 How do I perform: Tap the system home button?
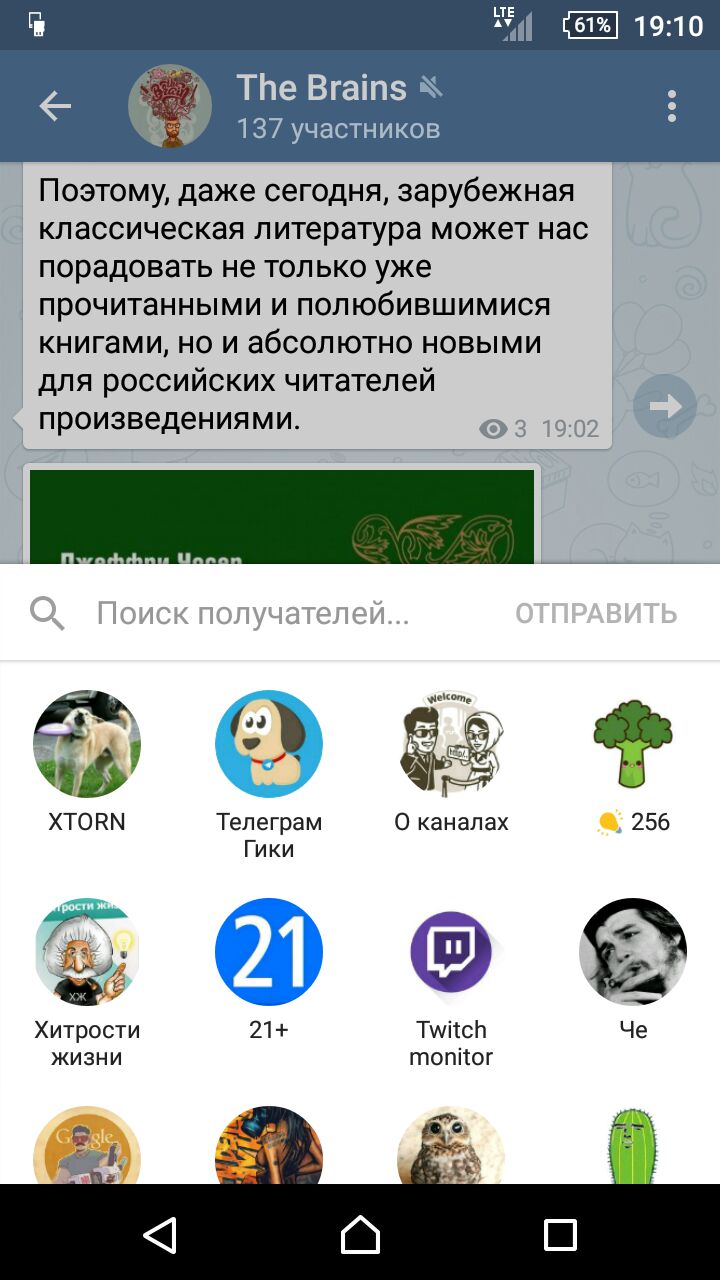click(x=360, y=1235)
